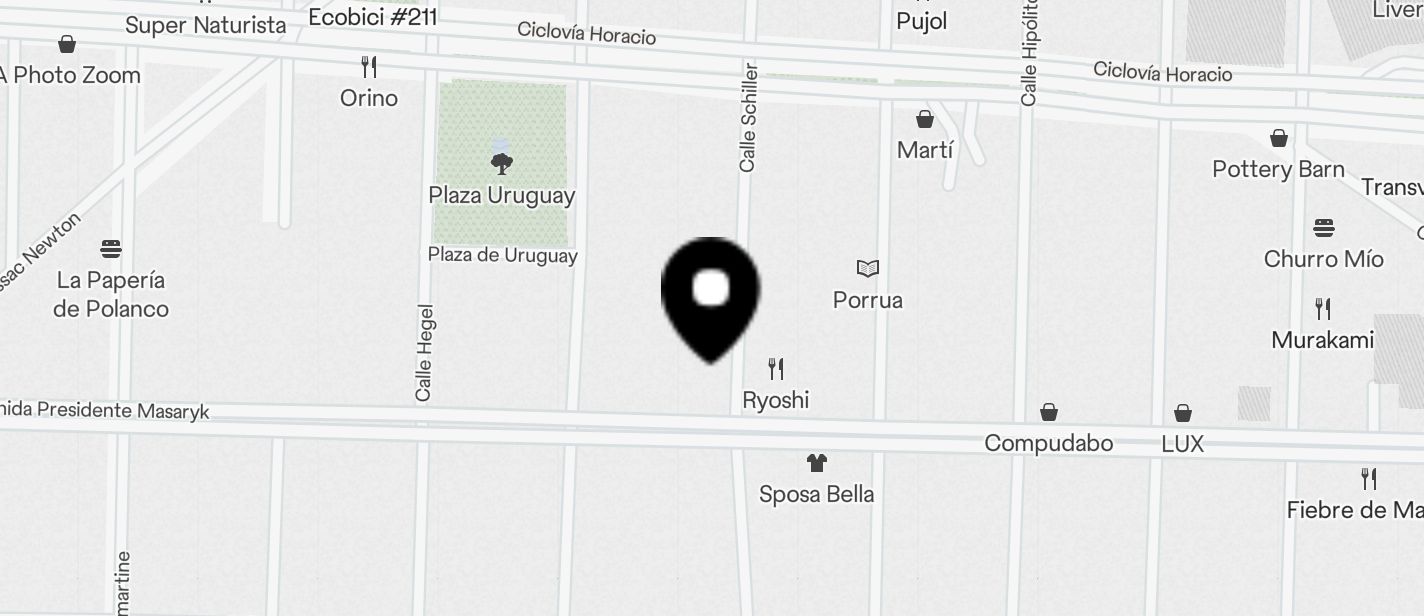1424x616 pixels.
Task: Open the Pottery Barn shop marker
Action: [x=1279, y=138]
